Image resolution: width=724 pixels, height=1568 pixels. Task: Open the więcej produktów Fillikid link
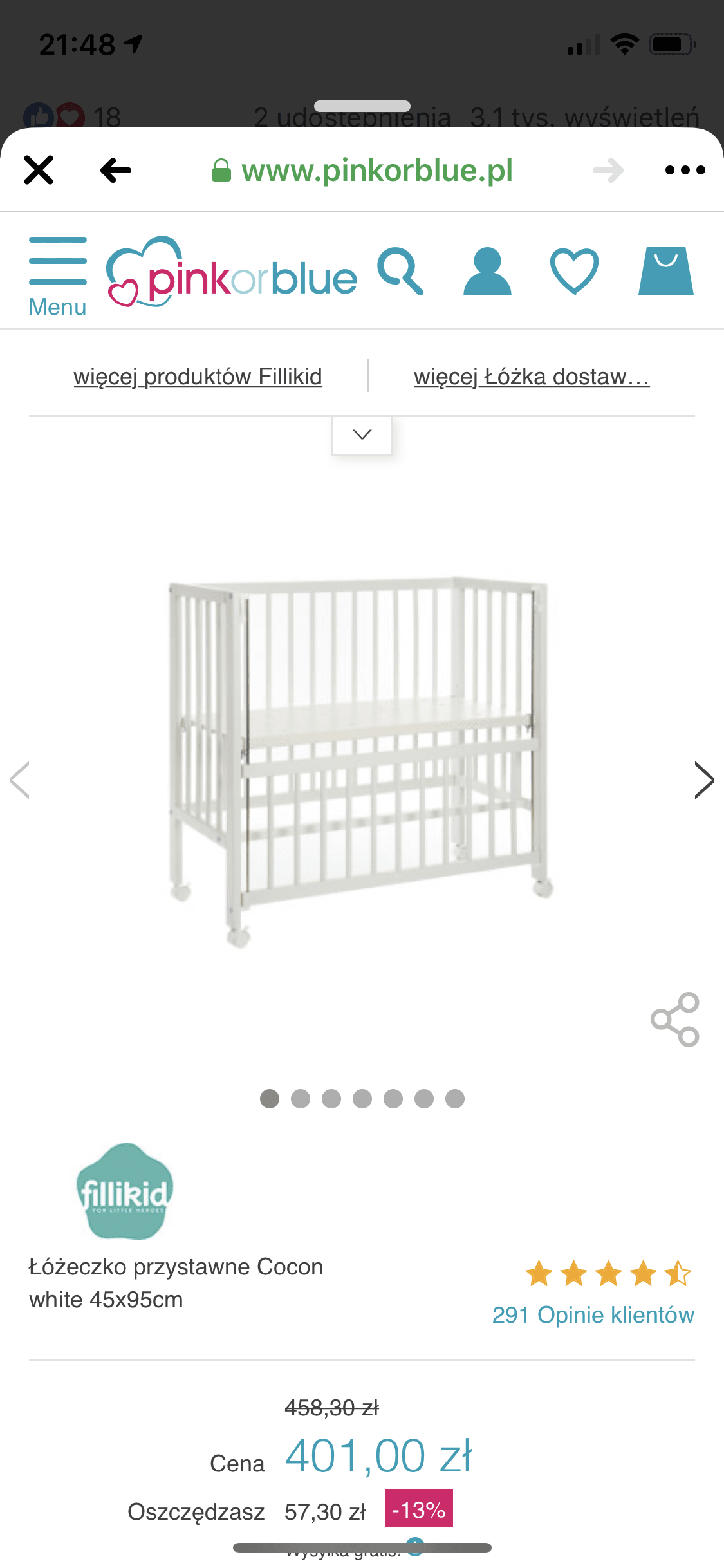click(x=198, y=377)
